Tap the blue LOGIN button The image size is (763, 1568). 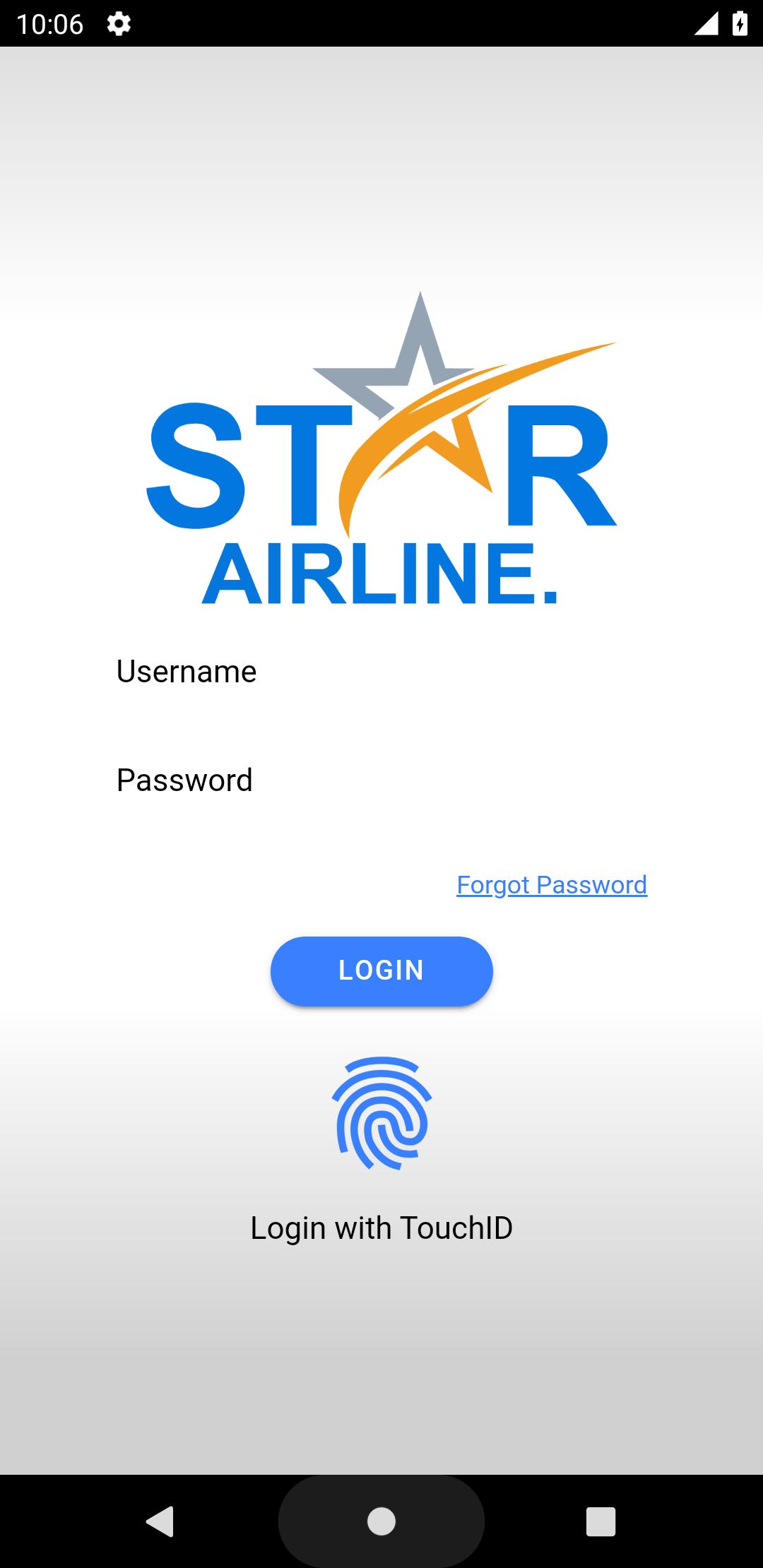[381, 971]
